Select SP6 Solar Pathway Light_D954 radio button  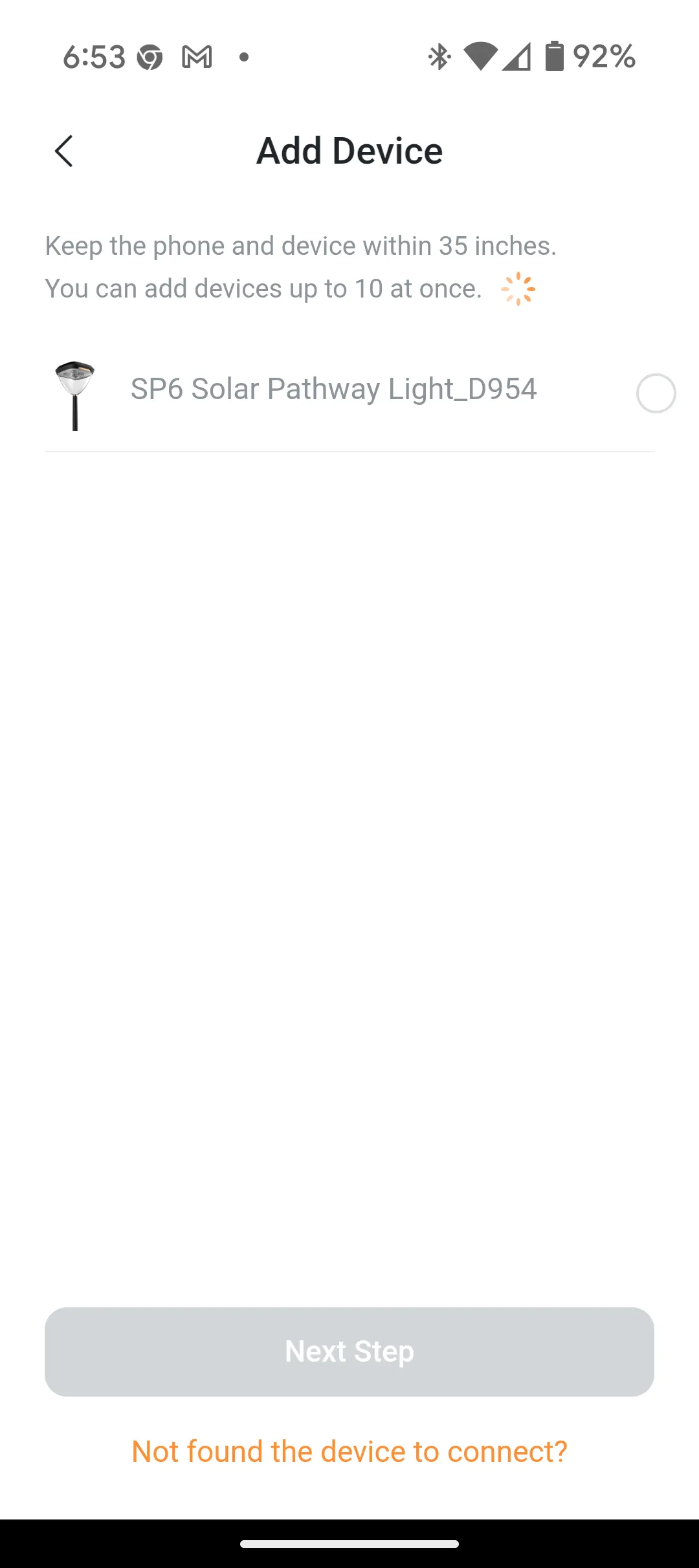656,393
